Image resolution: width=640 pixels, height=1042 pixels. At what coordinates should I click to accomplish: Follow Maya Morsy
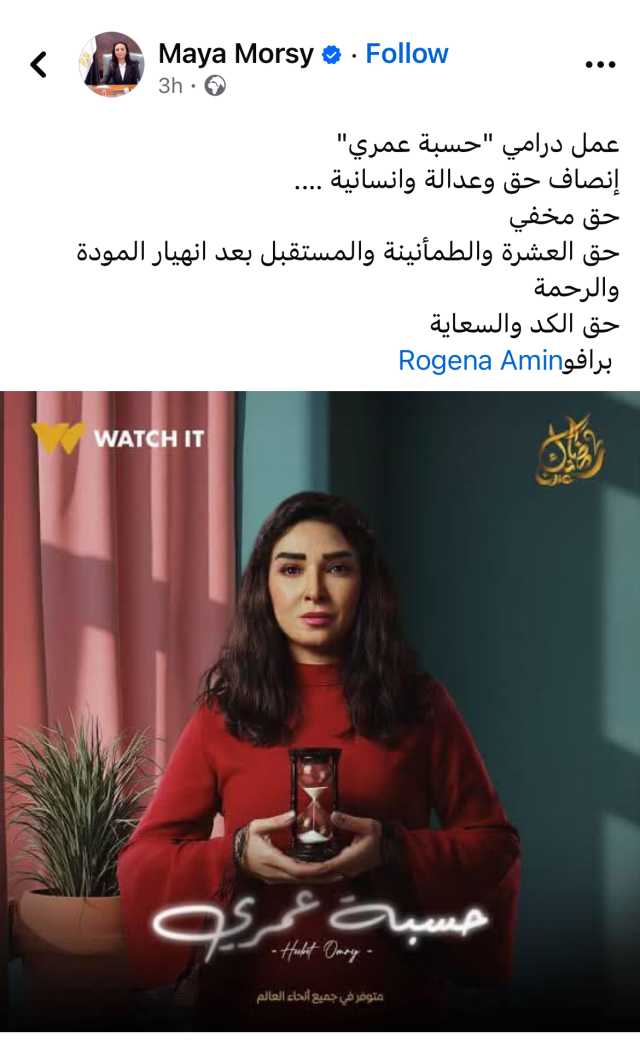point(407,54)
